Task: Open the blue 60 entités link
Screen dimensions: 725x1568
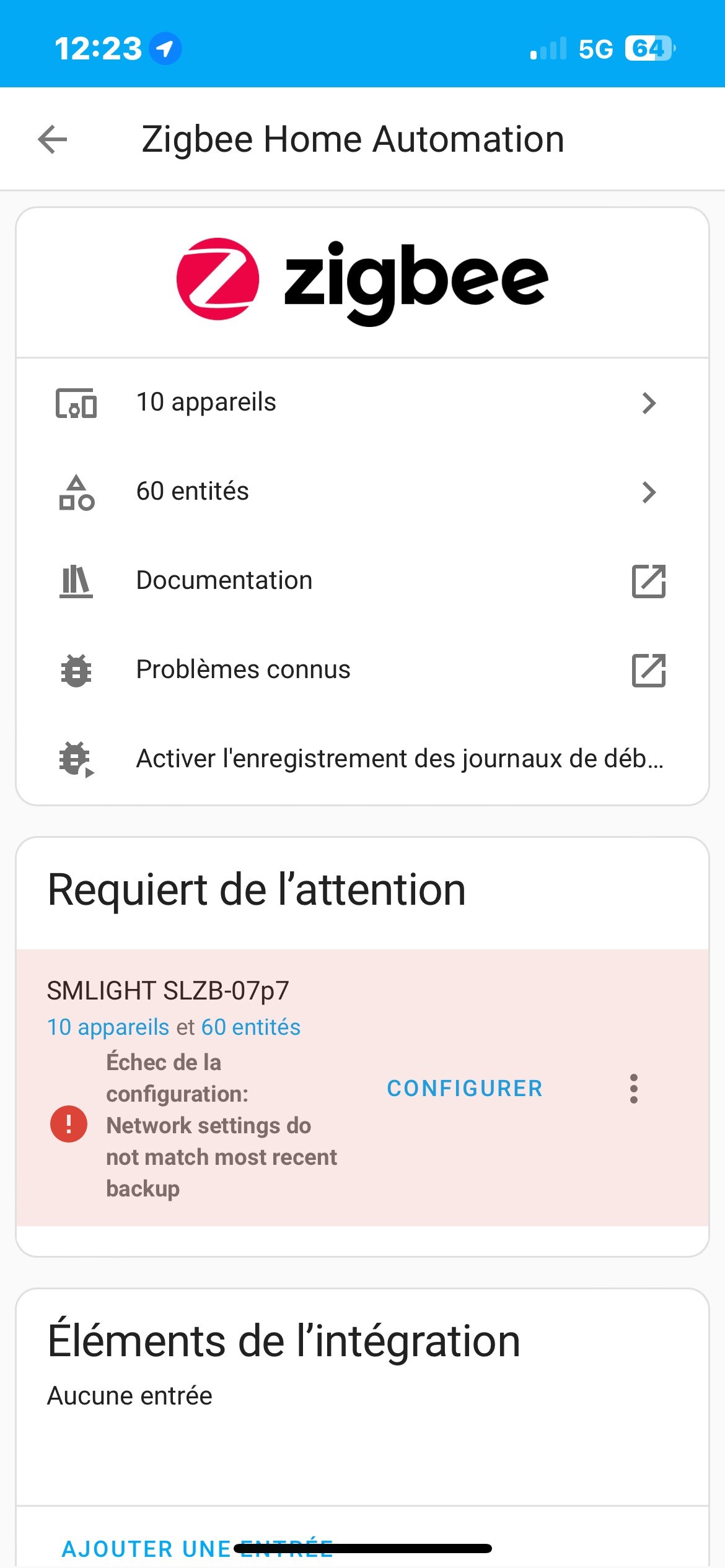Action: pyautogui.click(x=251, y=1027)
